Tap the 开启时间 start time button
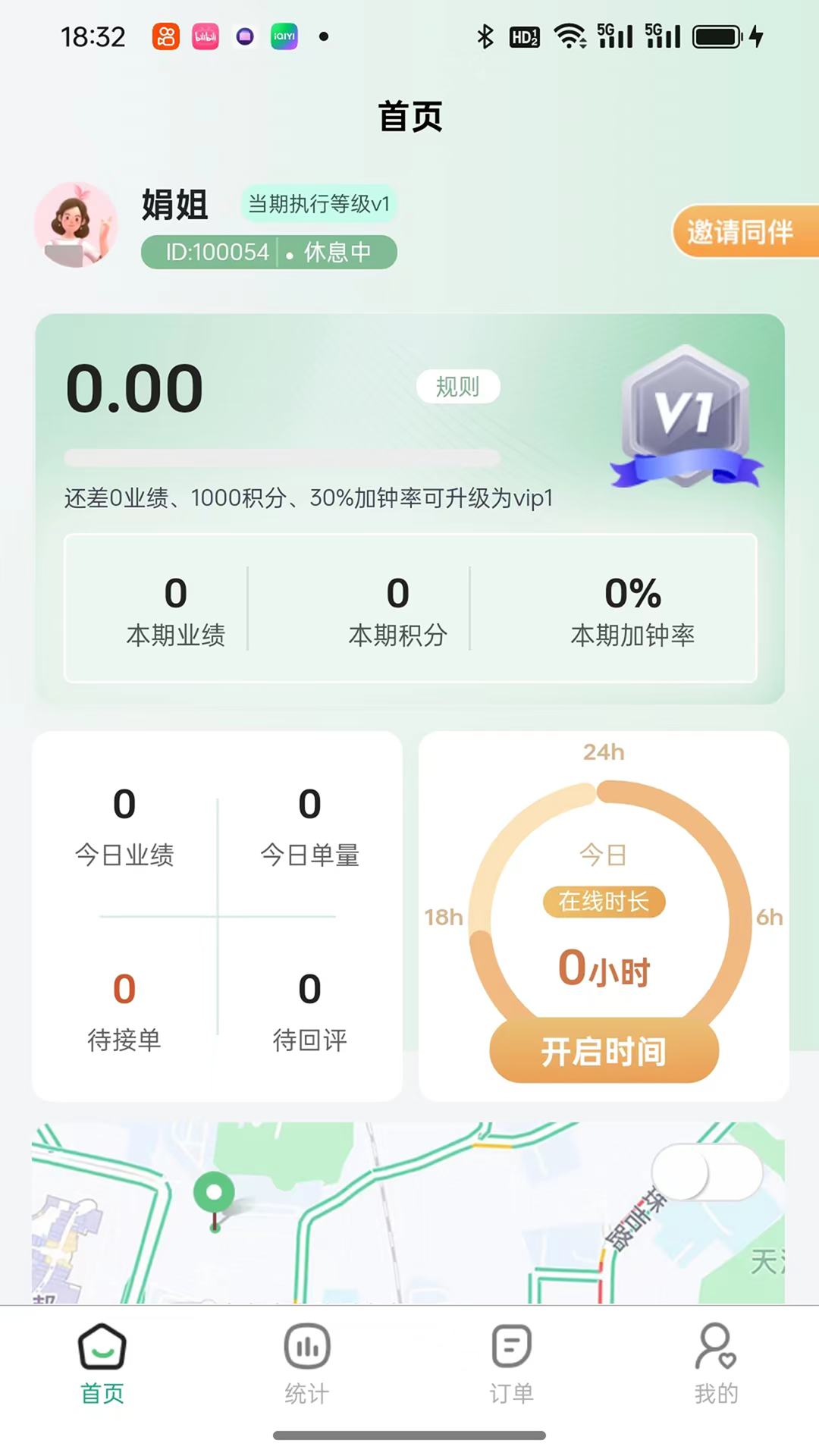Viewport: 819px width, 1456px height. 604,1051
